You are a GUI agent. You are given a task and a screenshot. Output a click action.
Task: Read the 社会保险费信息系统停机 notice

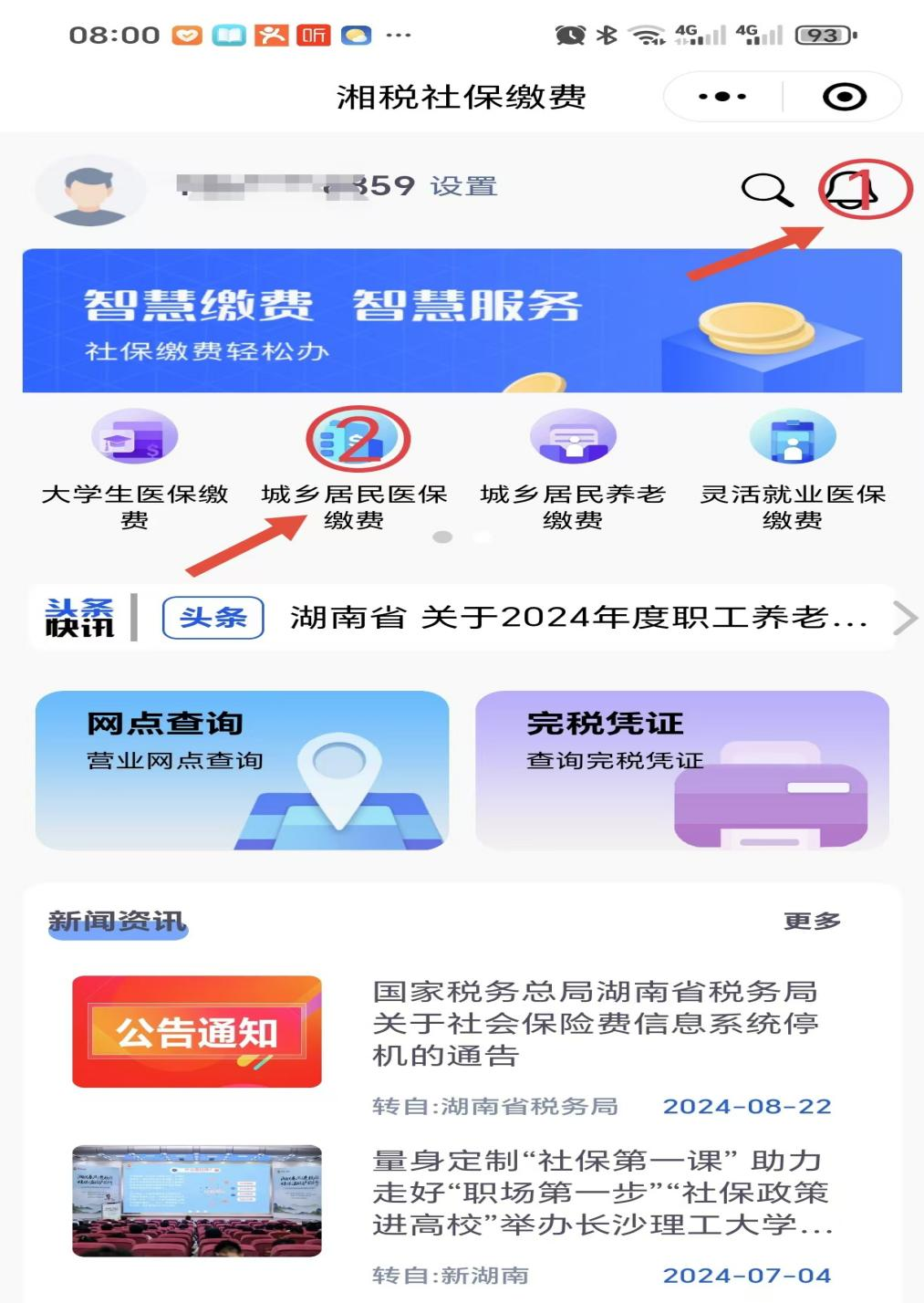point(595,1023)
